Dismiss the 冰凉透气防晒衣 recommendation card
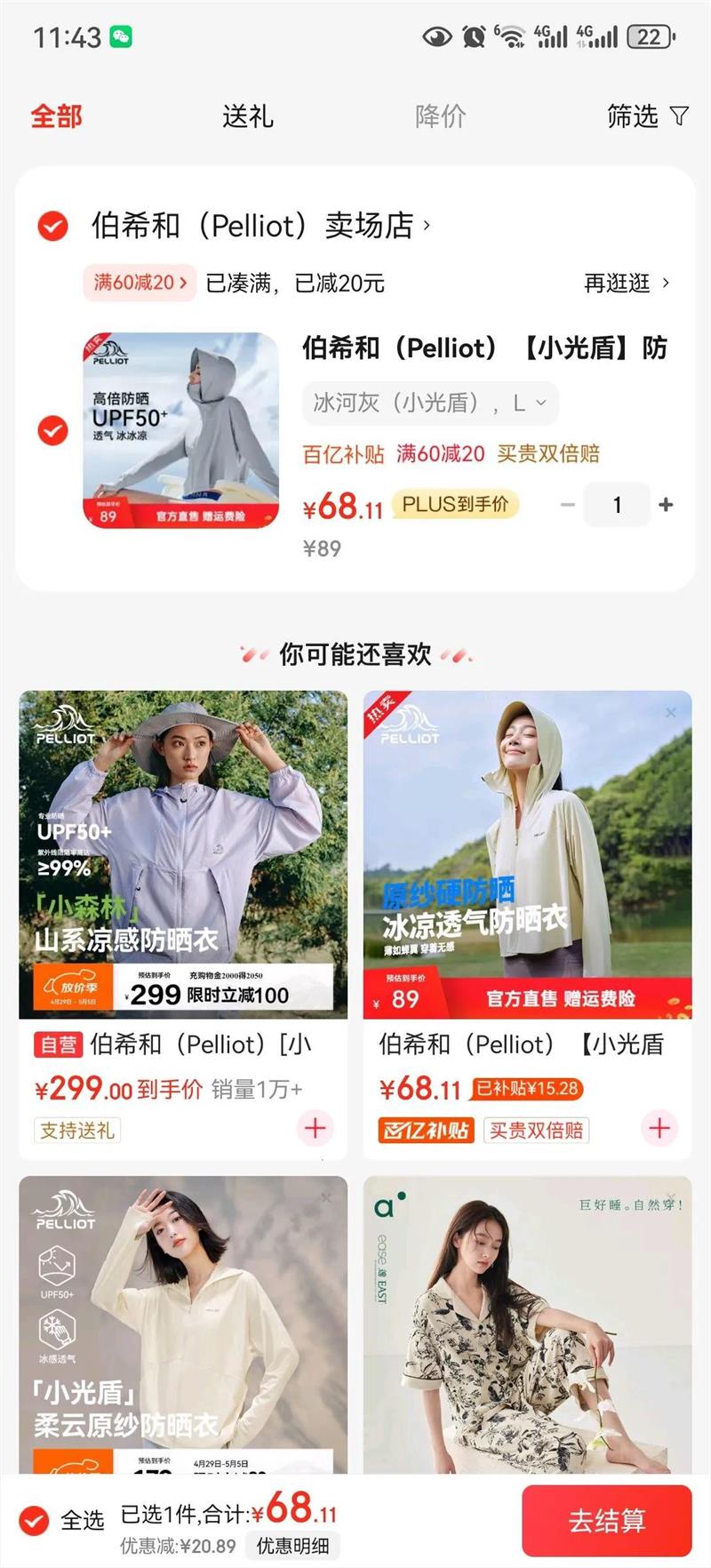This screenshot has width=711, height=1568. (x=671, y=712)
